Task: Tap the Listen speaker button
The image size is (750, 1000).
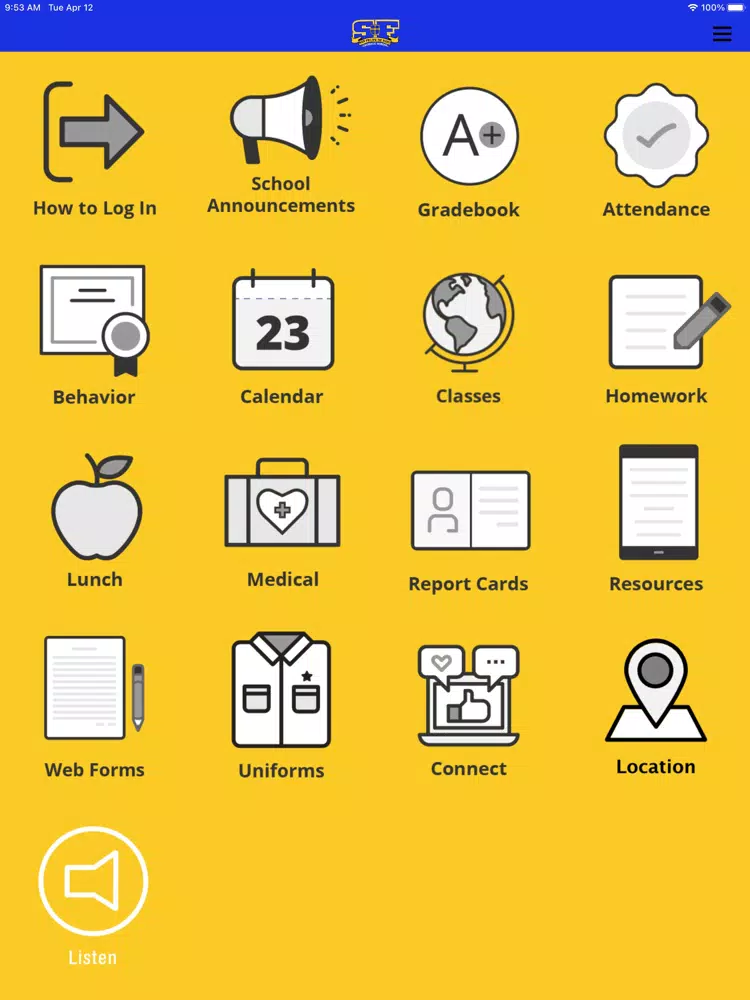Action: (93, 880)
